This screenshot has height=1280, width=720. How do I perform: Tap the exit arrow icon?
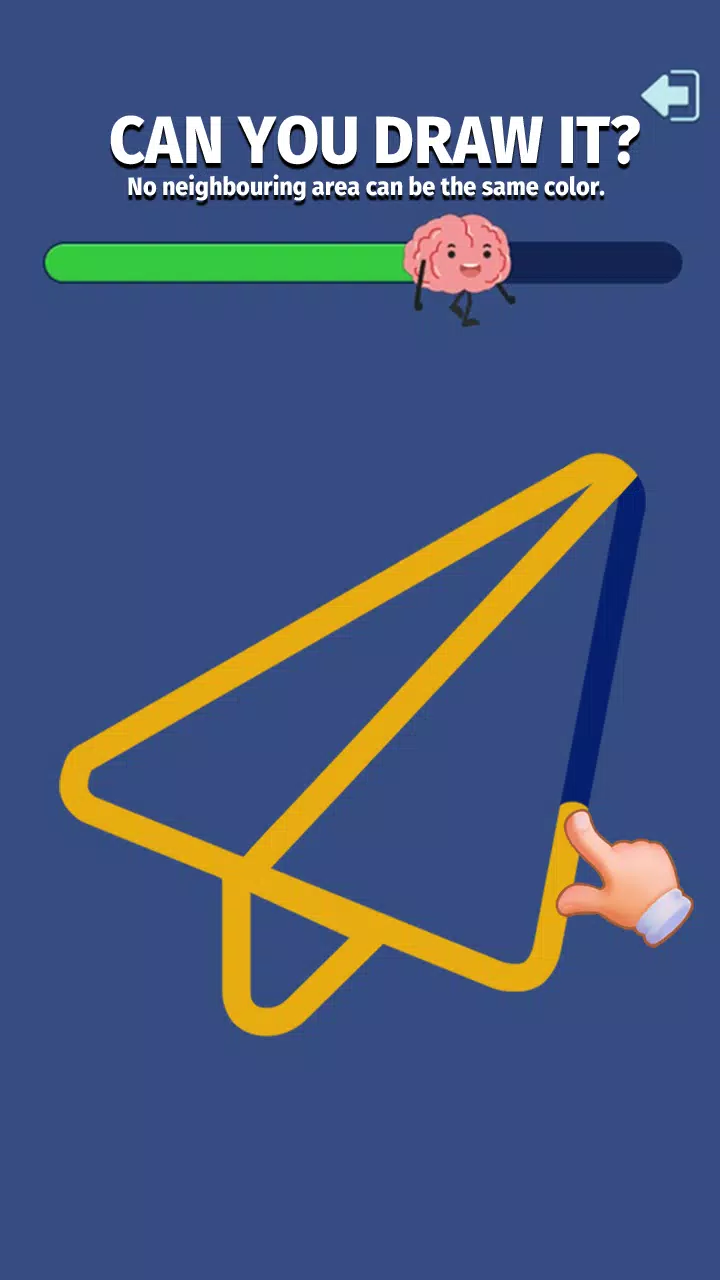pos(670,96)
